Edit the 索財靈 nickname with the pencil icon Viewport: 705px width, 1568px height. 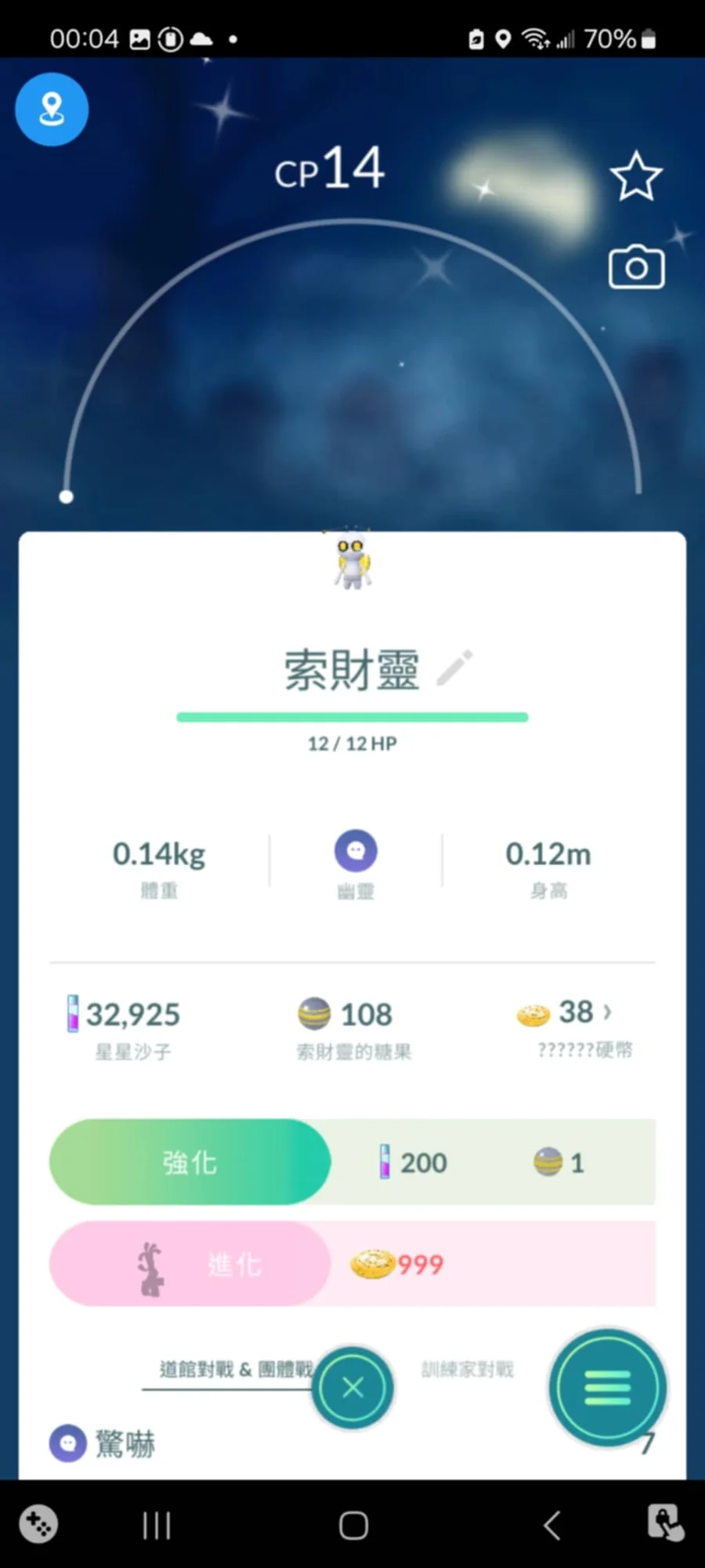pos(454,668)
